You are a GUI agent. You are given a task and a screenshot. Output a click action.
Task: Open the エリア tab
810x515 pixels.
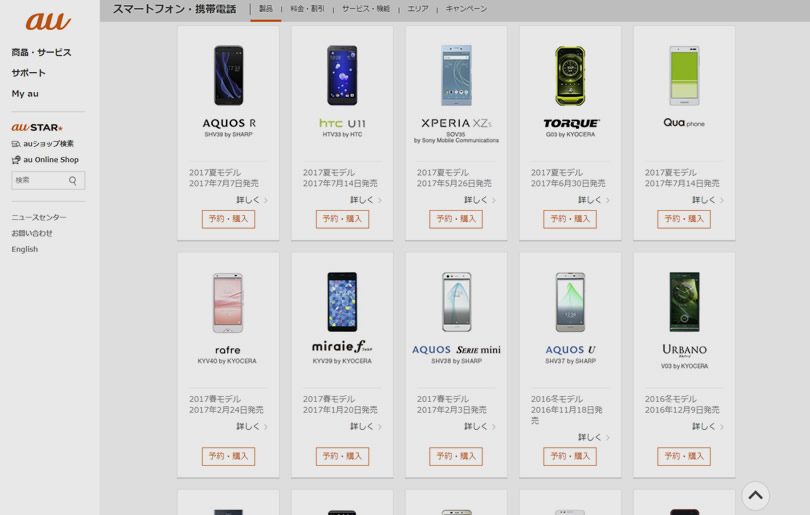click(x=418, y=9)
